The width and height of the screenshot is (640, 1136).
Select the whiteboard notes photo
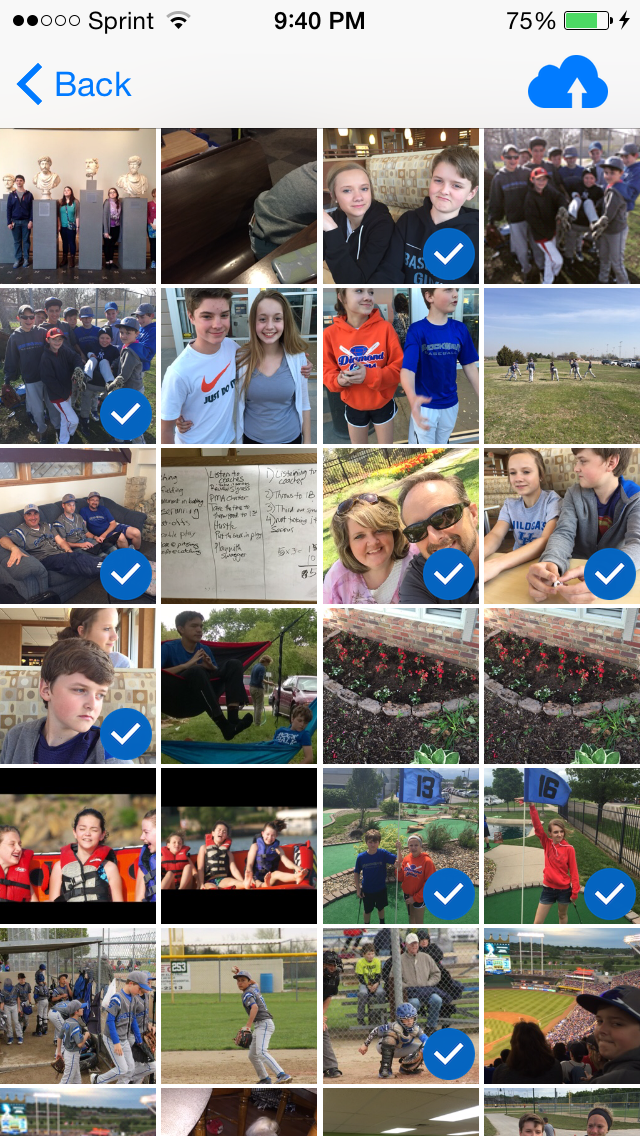239,526
